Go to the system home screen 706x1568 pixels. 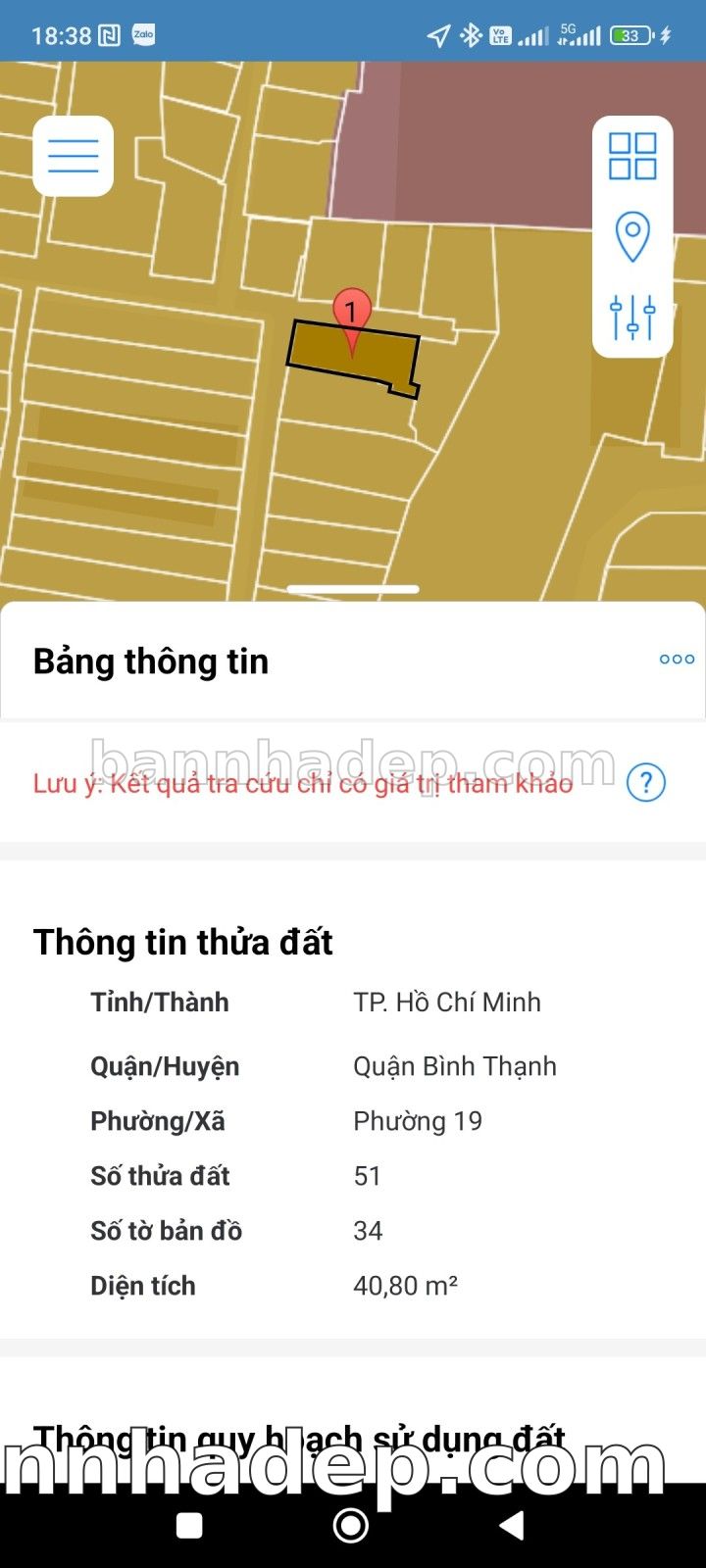click(351, 1525)
